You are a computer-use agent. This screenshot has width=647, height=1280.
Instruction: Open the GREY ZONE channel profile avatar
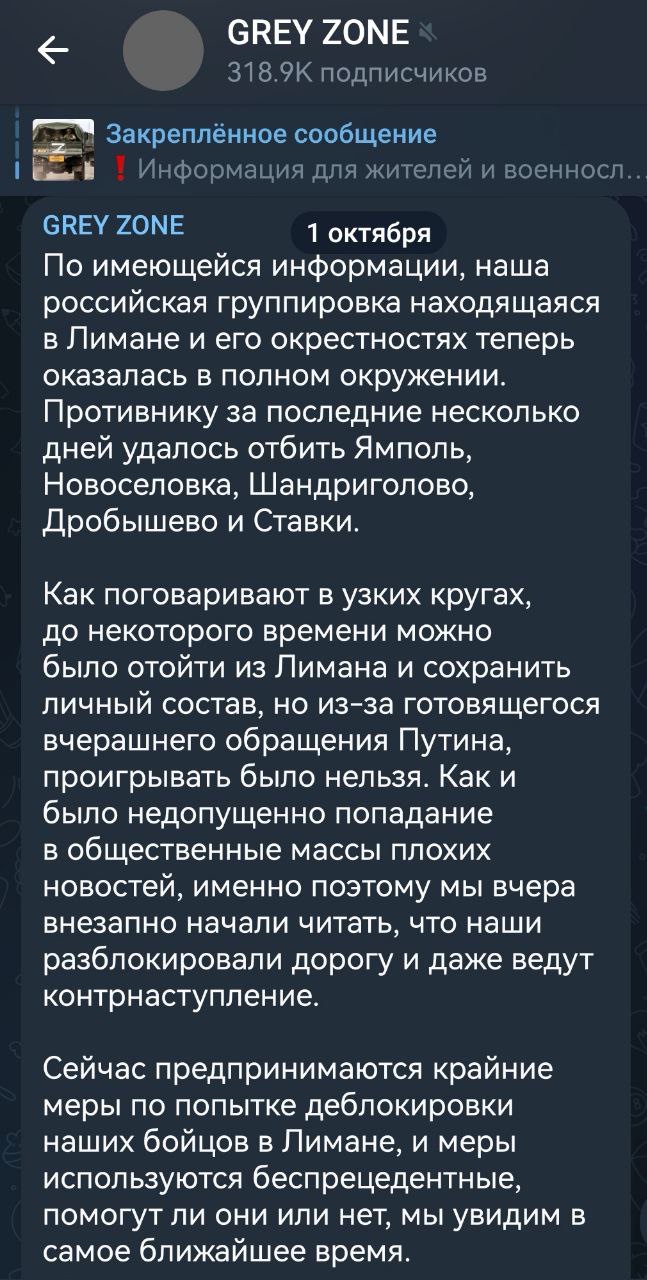click(164, 51)
